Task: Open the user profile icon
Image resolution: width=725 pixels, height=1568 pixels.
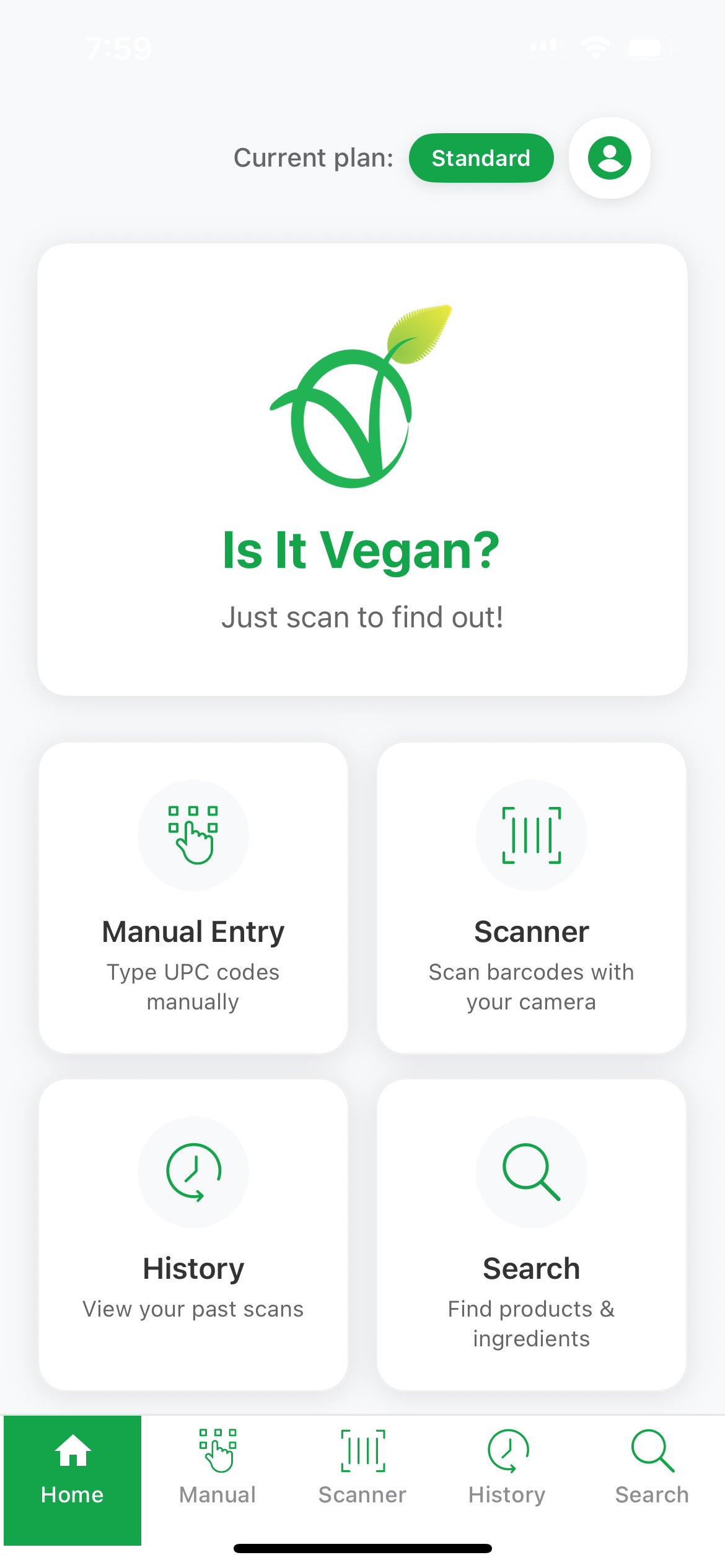Action: tap(609, 158)
